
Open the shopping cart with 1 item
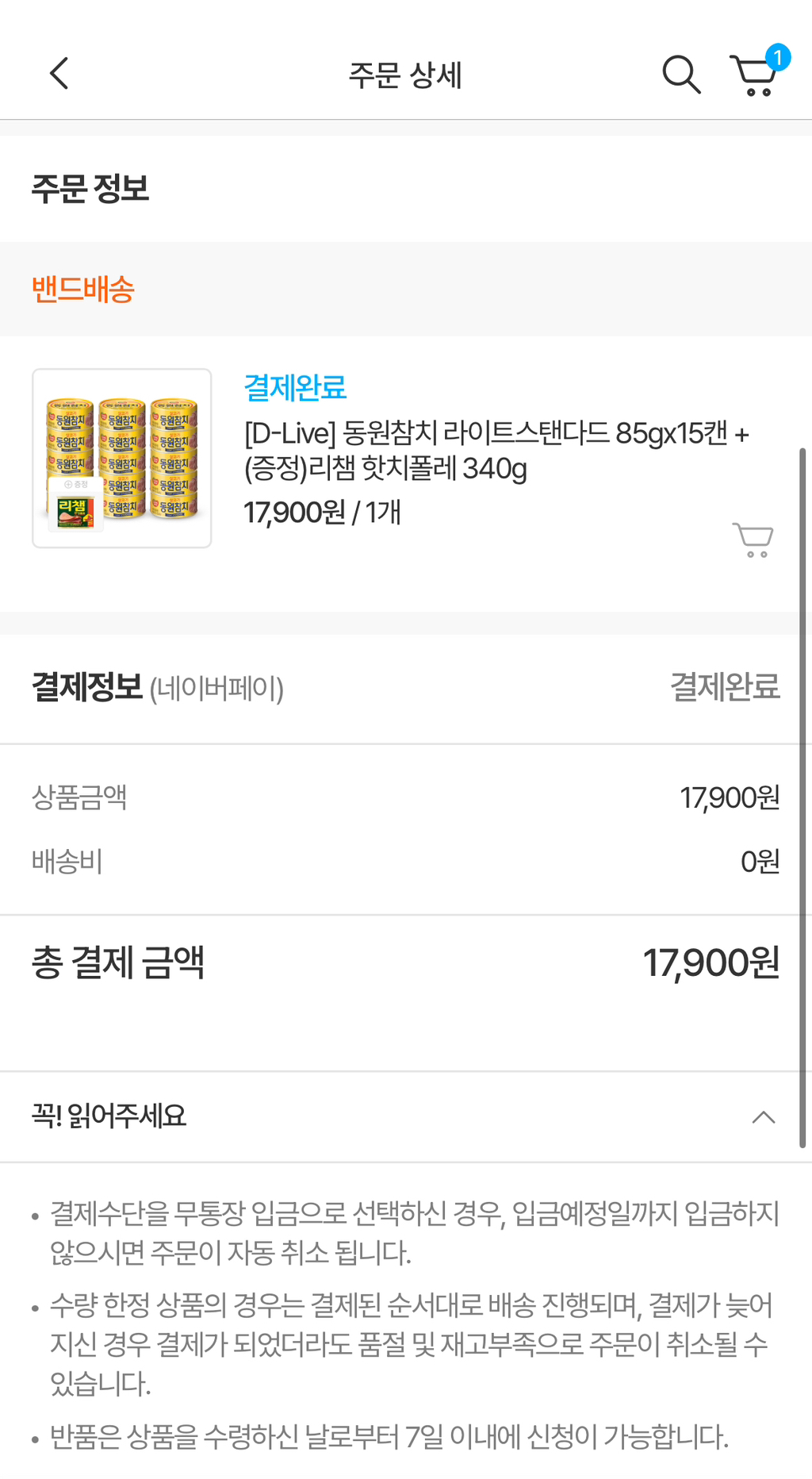pos(757,72)
